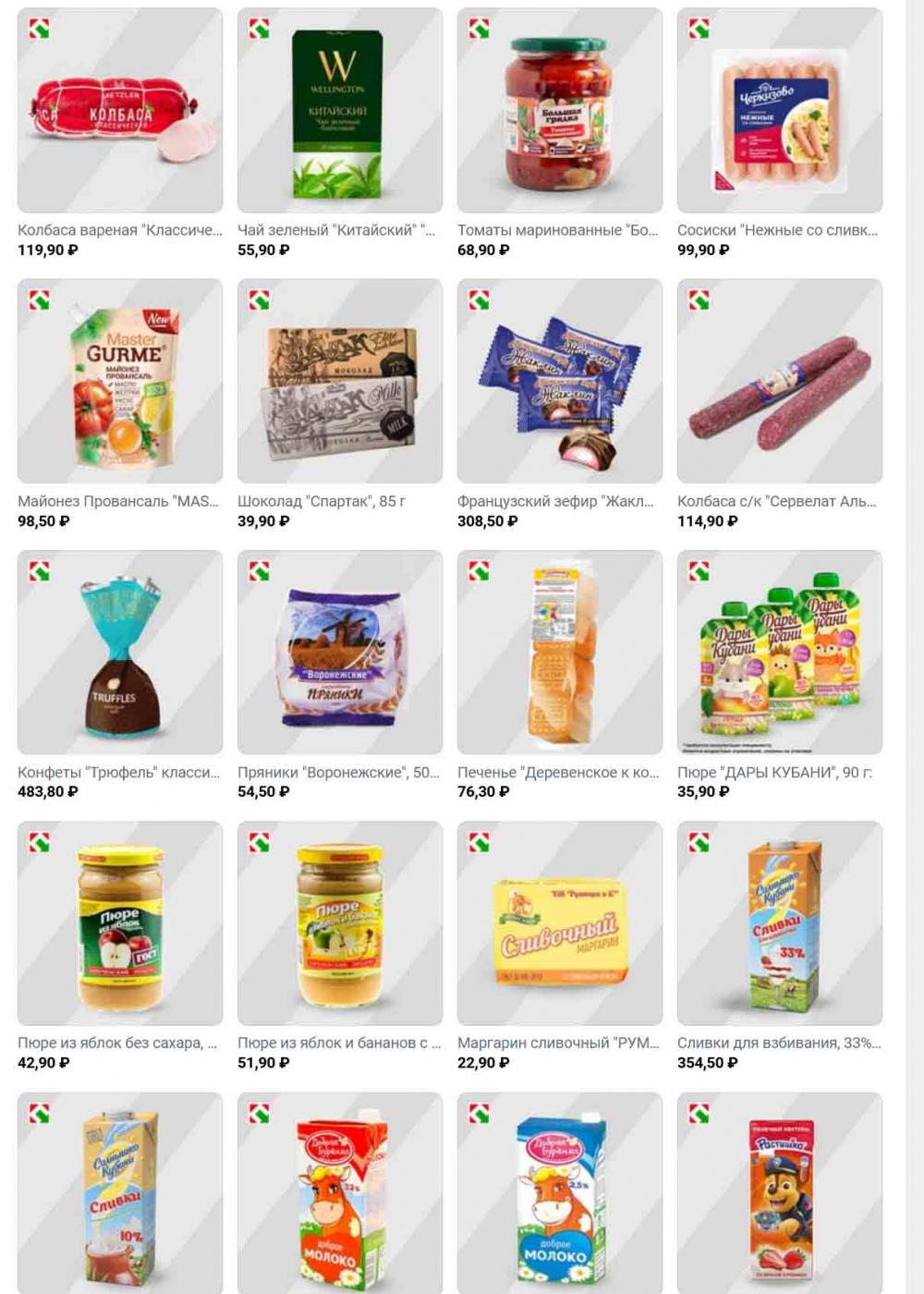Open Печенье "Деревенское" product card
924x1294 pixels.
click(559, 653)
